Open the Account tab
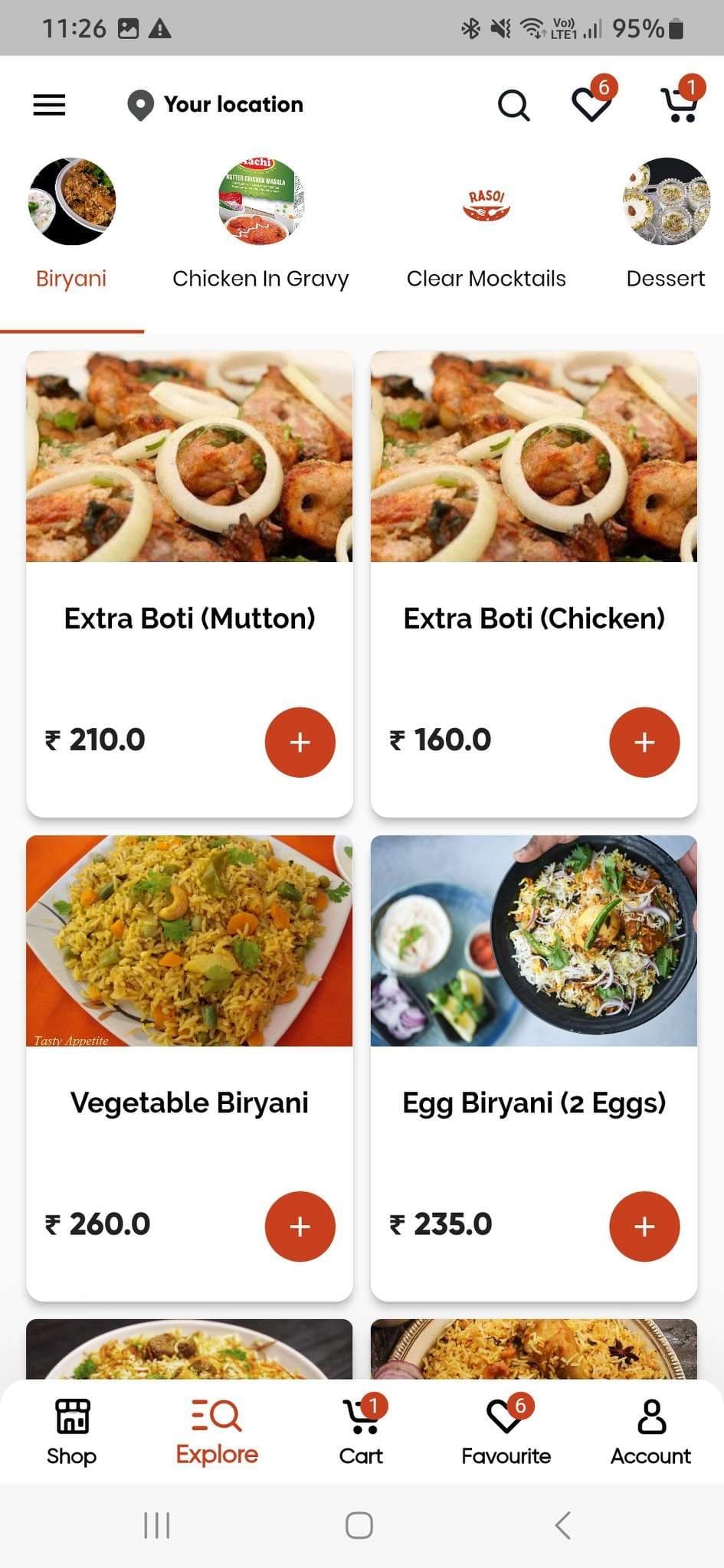The width and height of the screenshot is (724, 1568). 650,1432
